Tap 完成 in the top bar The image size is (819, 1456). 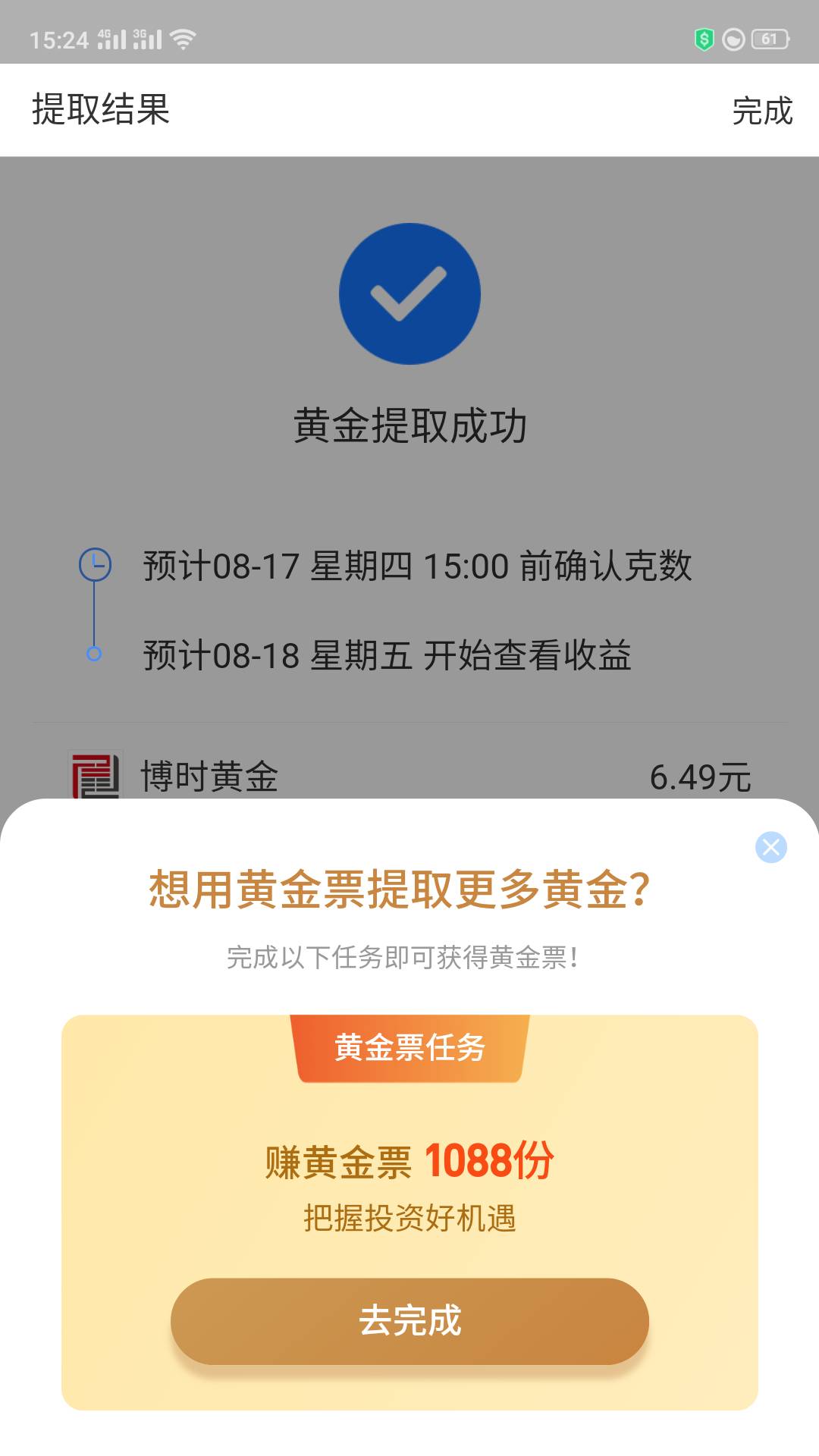[762, 111]
